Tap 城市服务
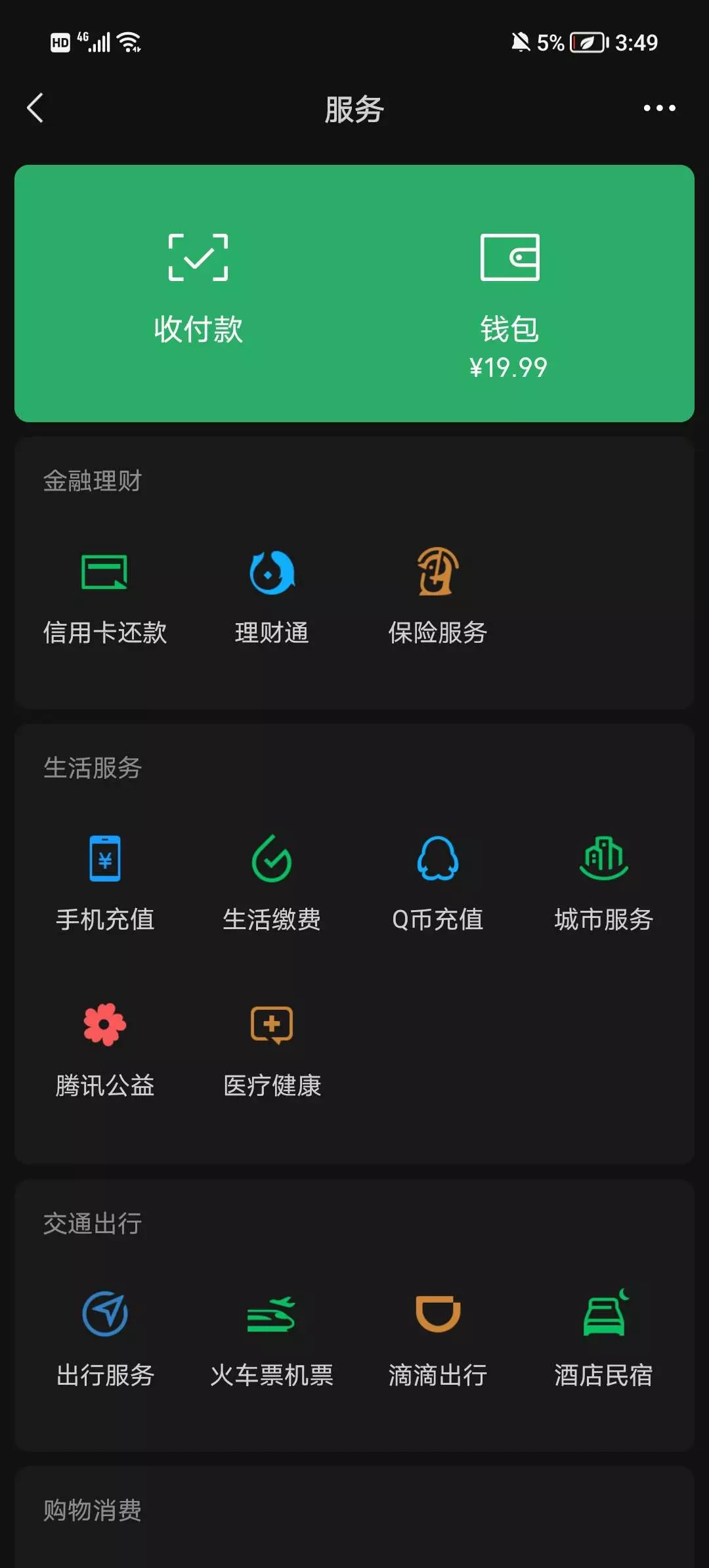The height and width of the screenshot is (1568, 709). click(x=604, y=881)
